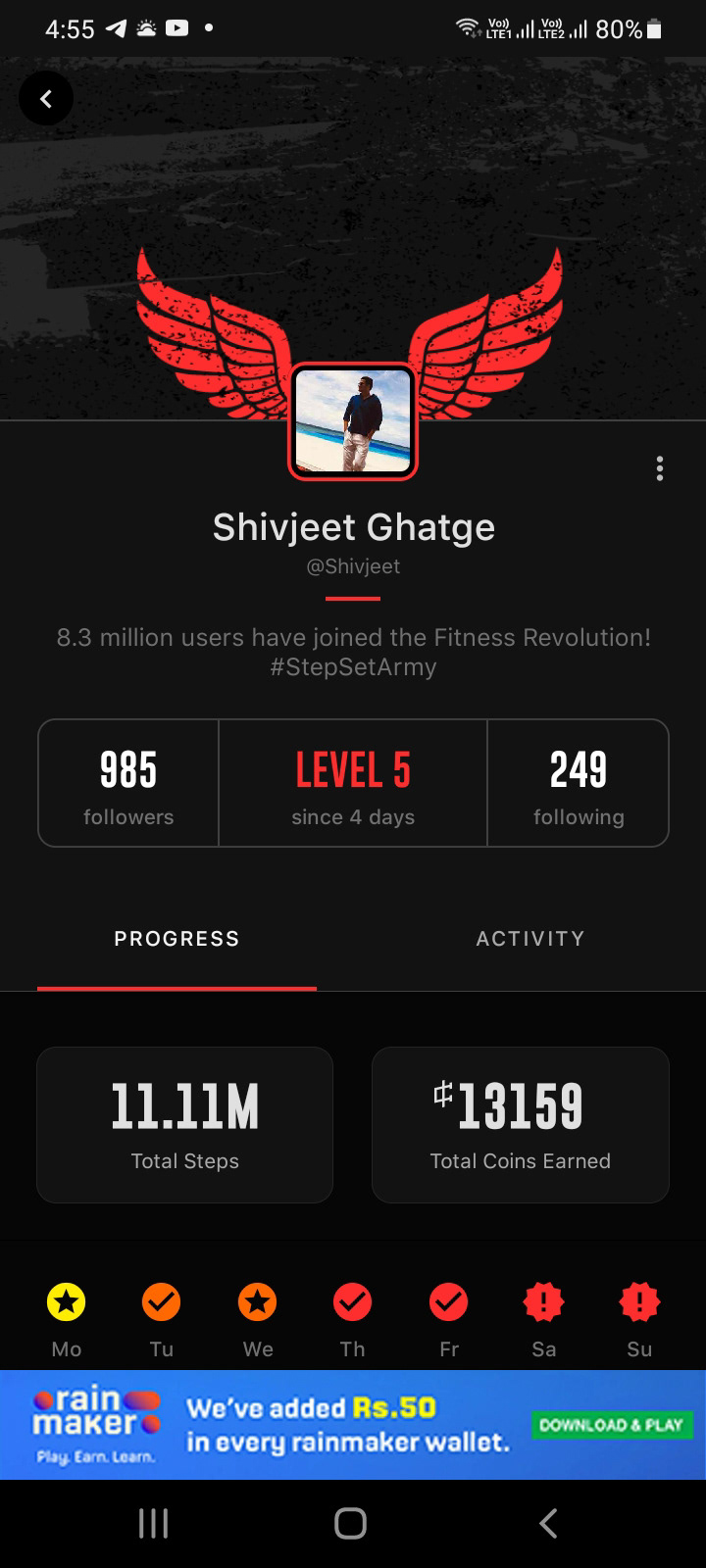Image resolution: width=706 pixels, height=1568 pixels.
Task: Select Monday's star badge
Action: click(x=67, y=1302)
